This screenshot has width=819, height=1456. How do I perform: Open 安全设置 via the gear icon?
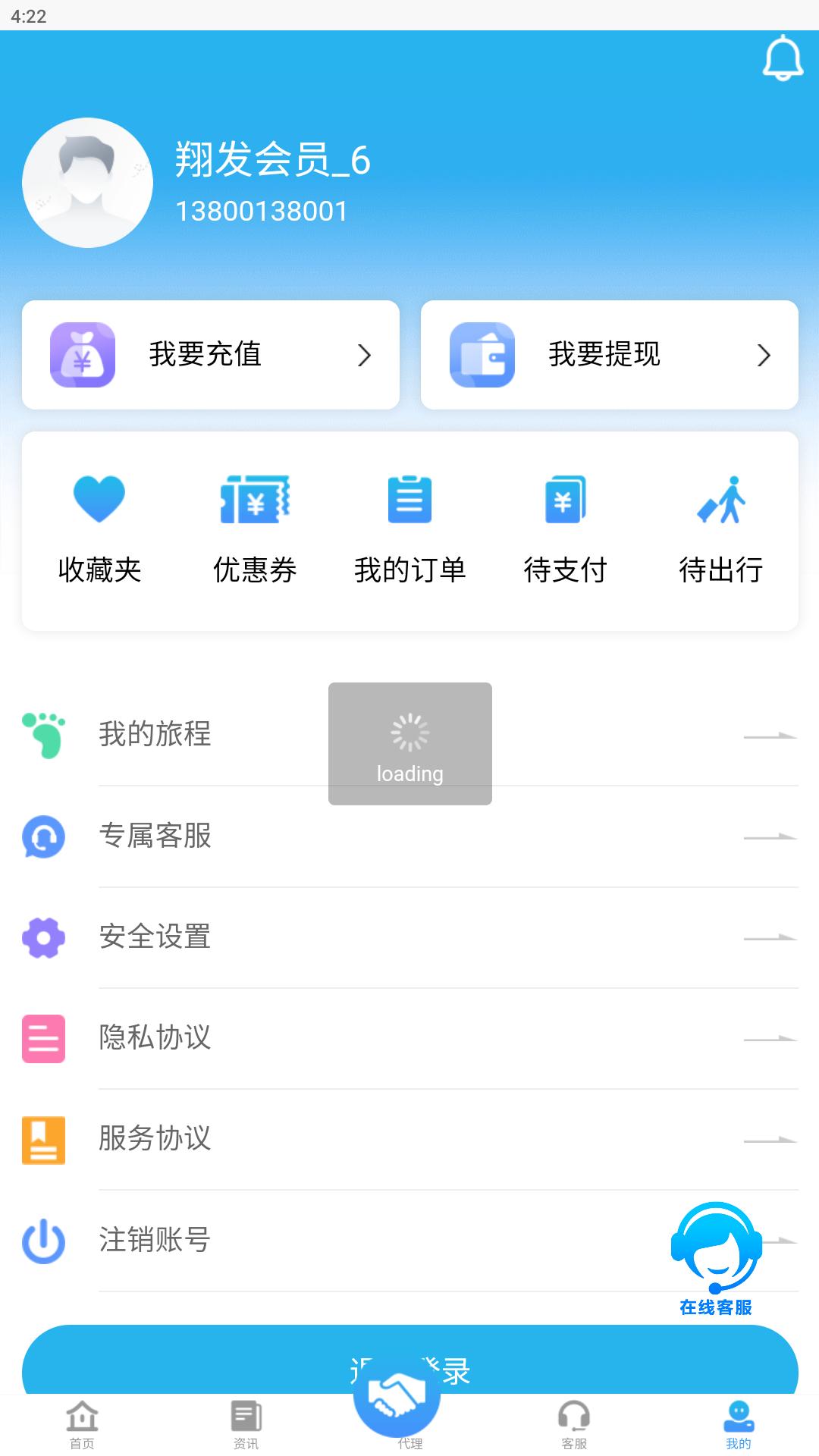point(43,937)
